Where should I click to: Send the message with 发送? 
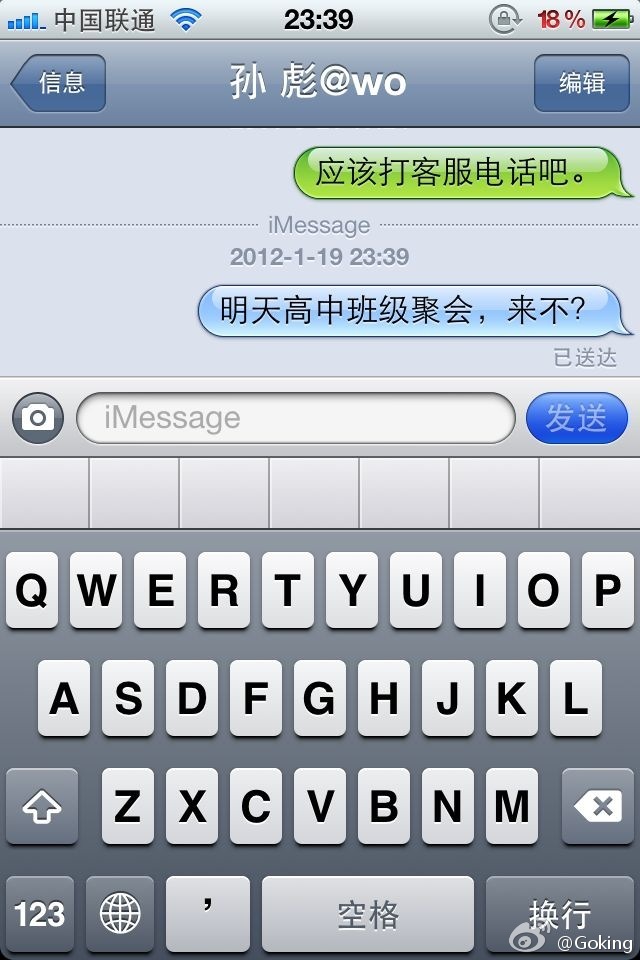pos(576,417)
